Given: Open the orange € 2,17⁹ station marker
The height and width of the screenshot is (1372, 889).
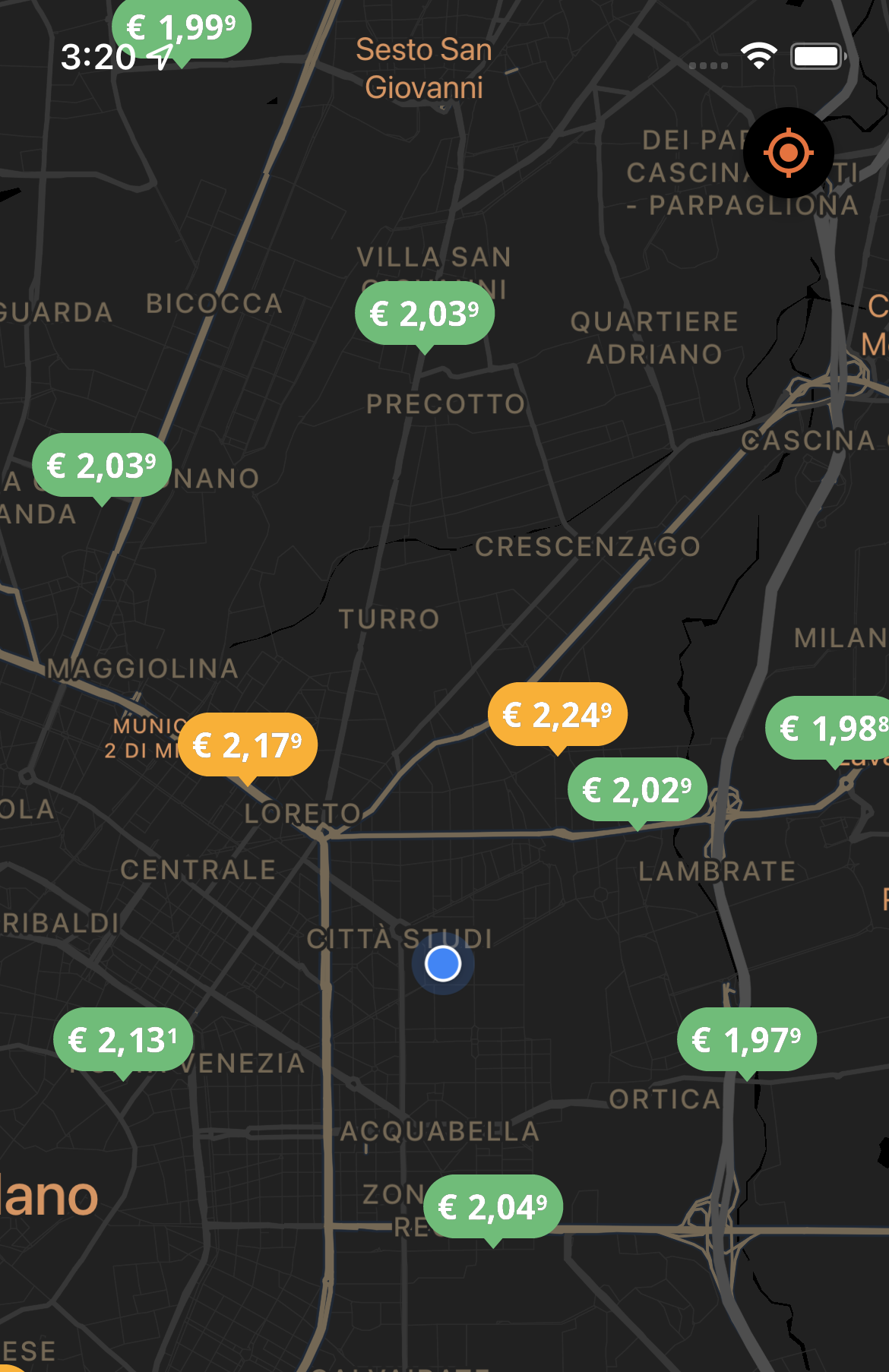Looking at the screenshot, I should pyautogui.click(x=248, y=745).
